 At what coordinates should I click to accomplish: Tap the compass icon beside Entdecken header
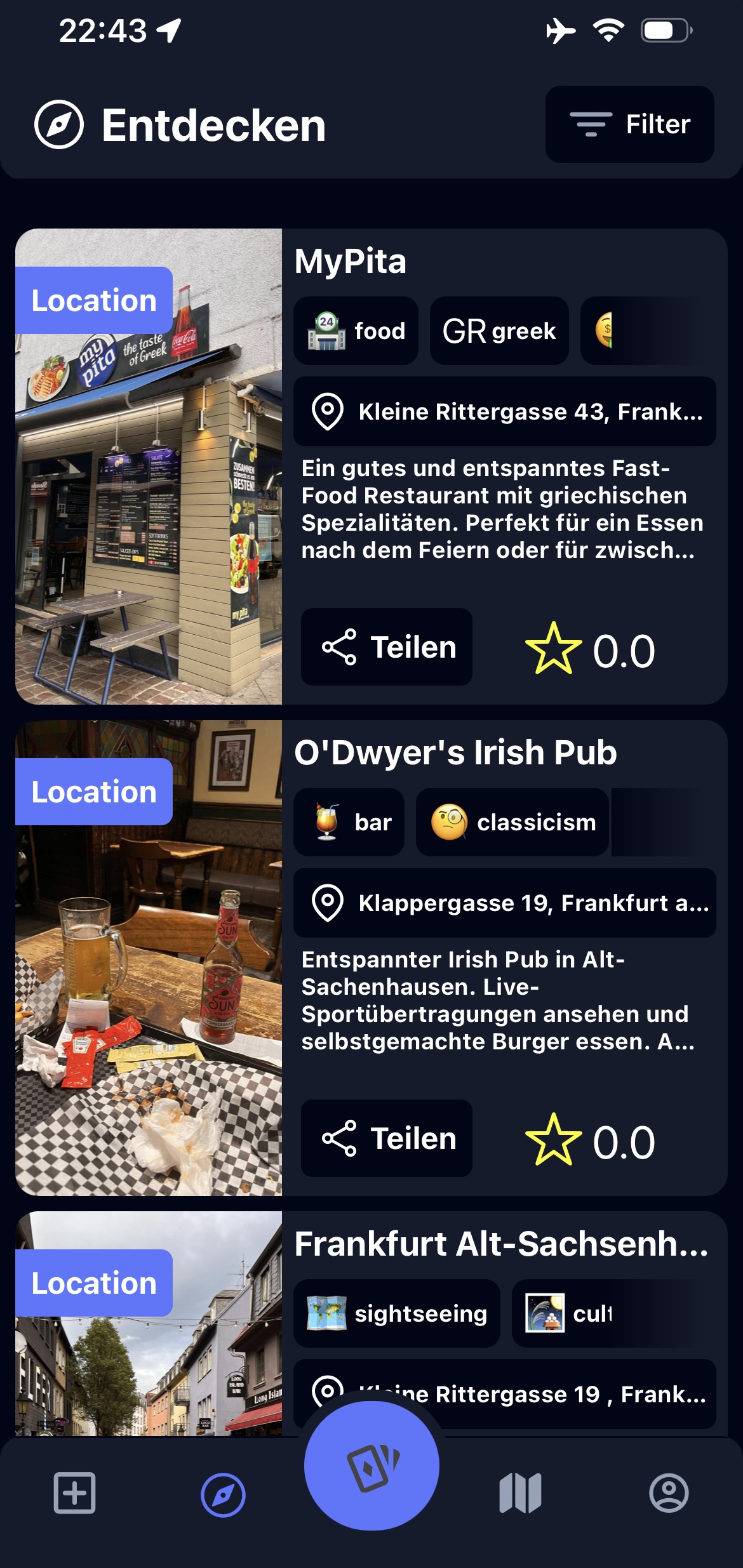60,124
